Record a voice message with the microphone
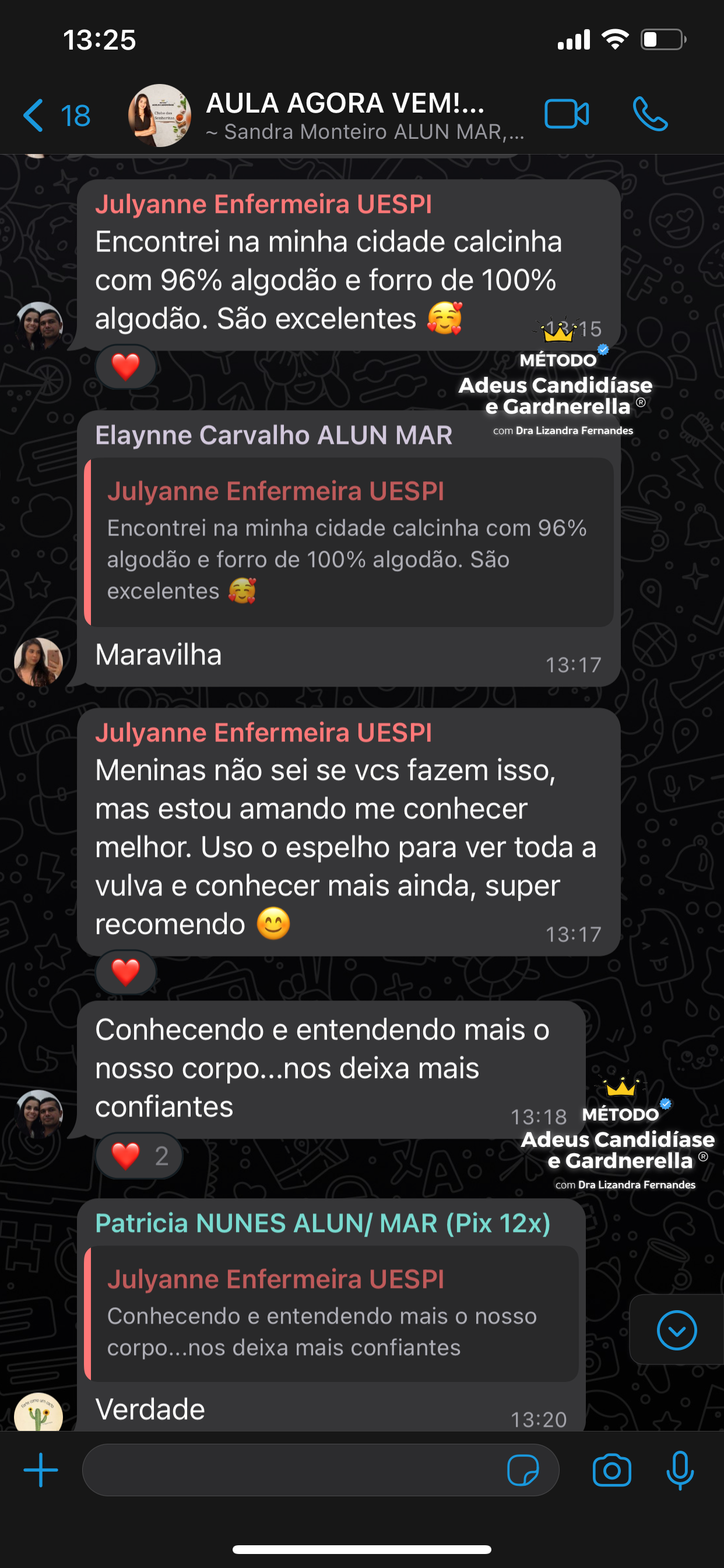 tap(680, 1470)
